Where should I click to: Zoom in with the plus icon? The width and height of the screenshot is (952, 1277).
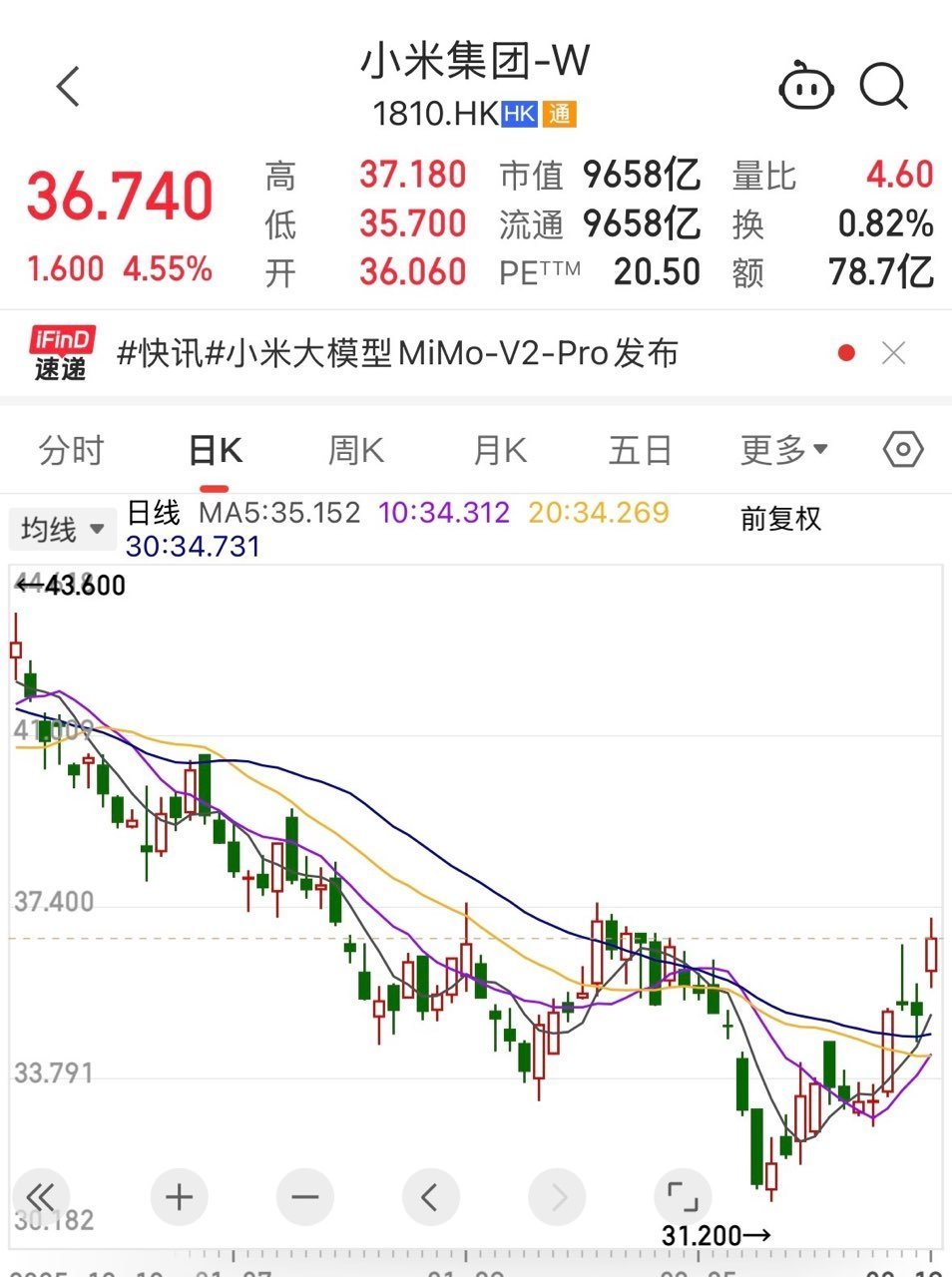179,1196
